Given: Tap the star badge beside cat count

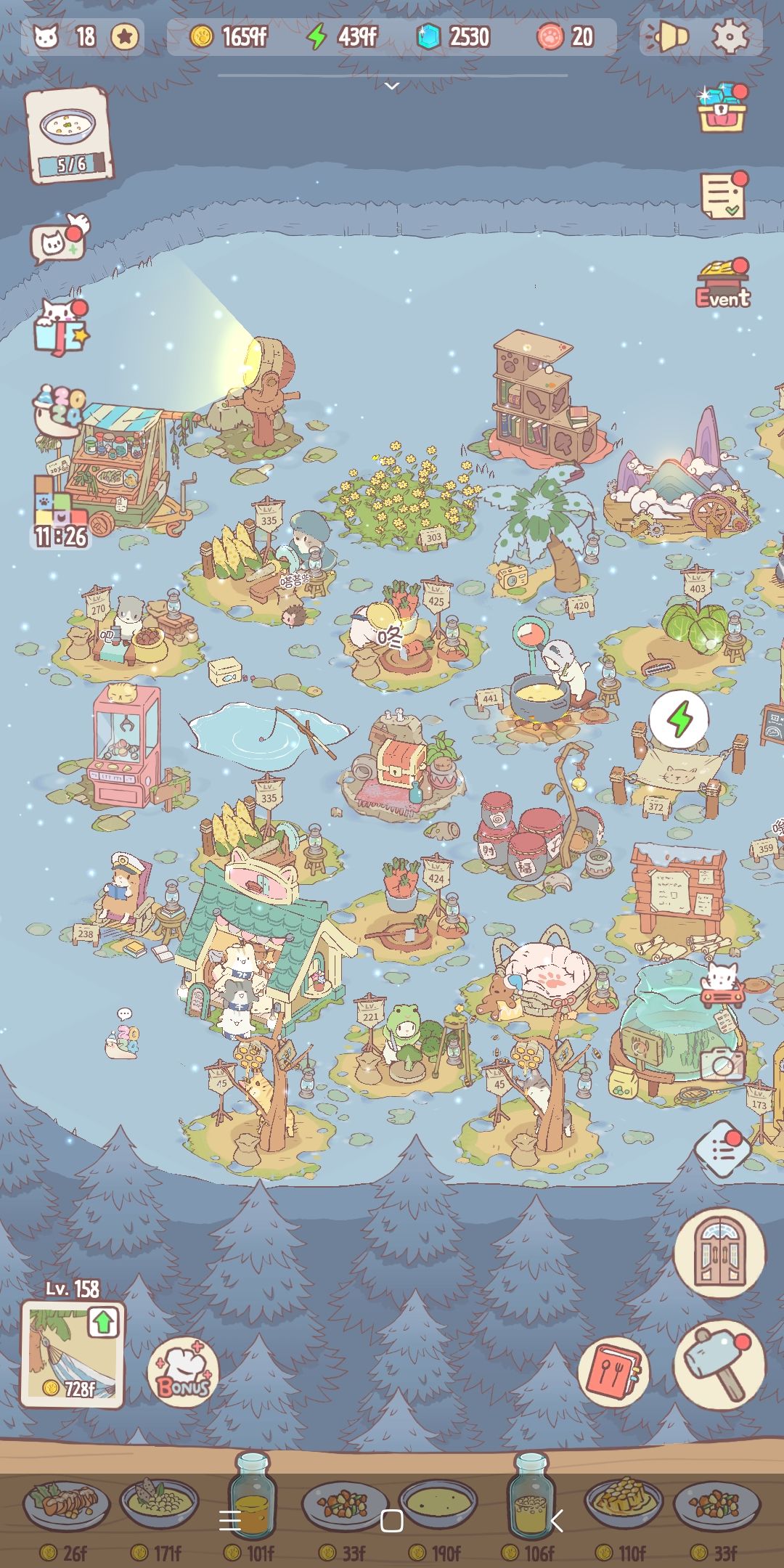Looking at the screenshot, I should point(125,36).
